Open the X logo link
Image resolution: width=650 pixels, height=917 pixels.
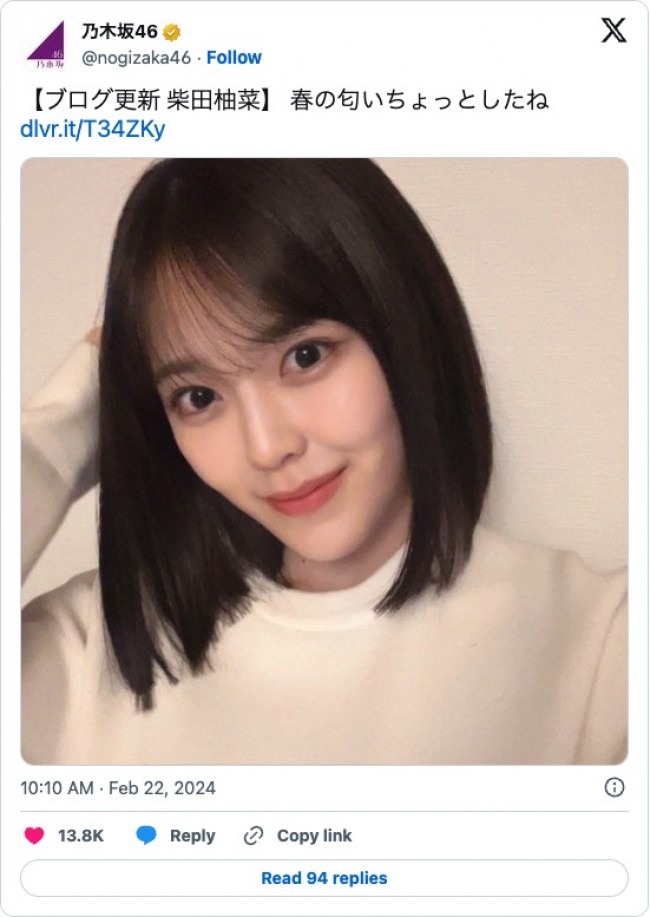[613, 31]
